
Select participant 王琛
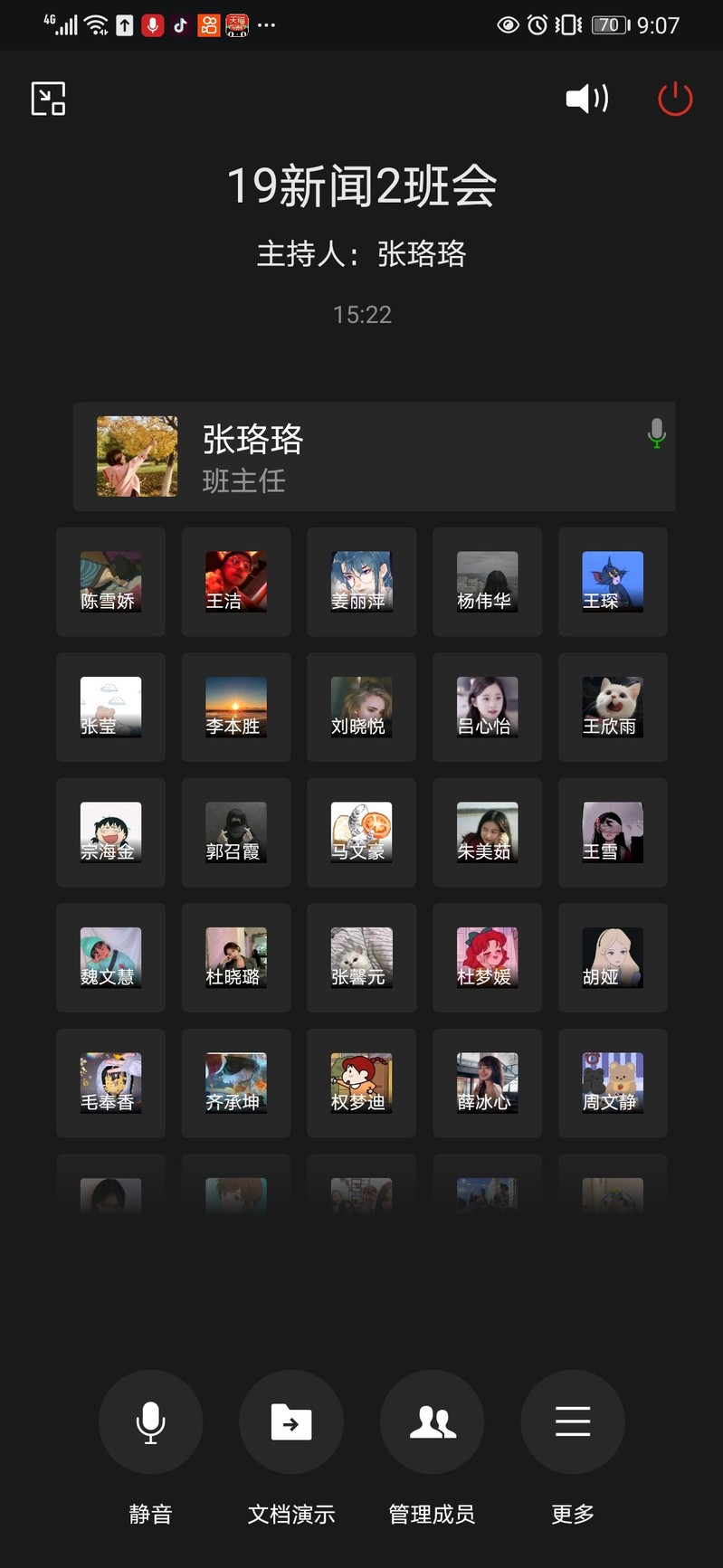click(613, 582)
